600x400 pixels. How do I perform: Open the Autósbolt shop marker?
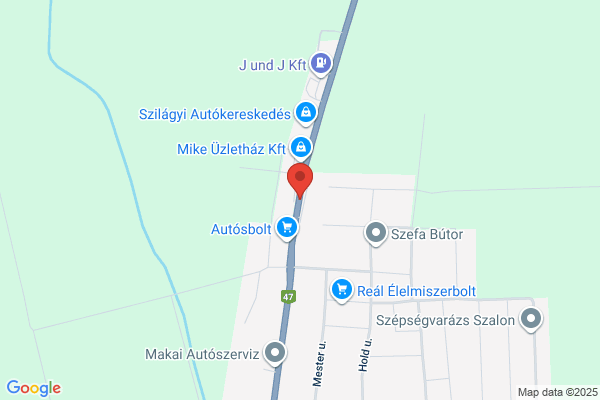[x=287, y=228]
